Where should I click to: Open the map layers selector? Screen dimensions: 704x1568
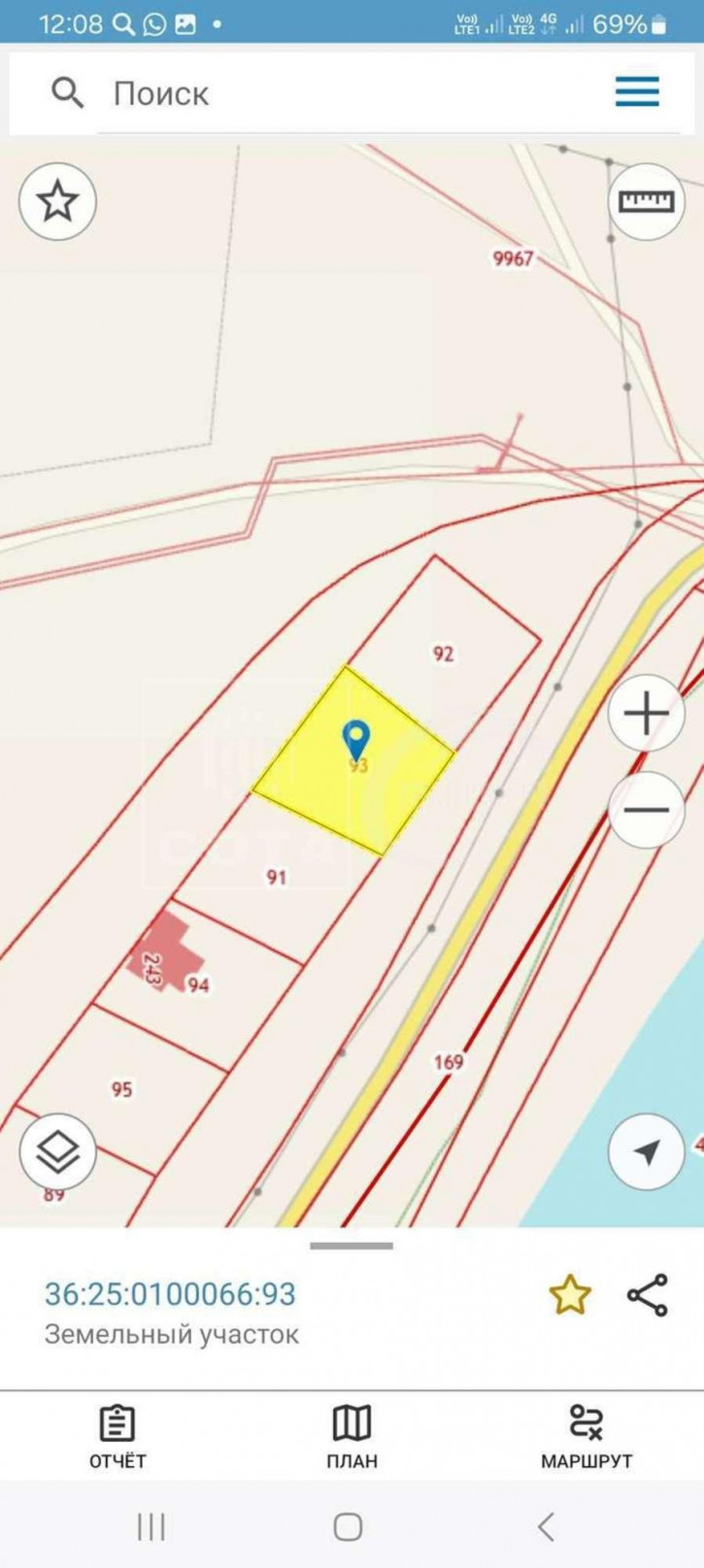57,1152
